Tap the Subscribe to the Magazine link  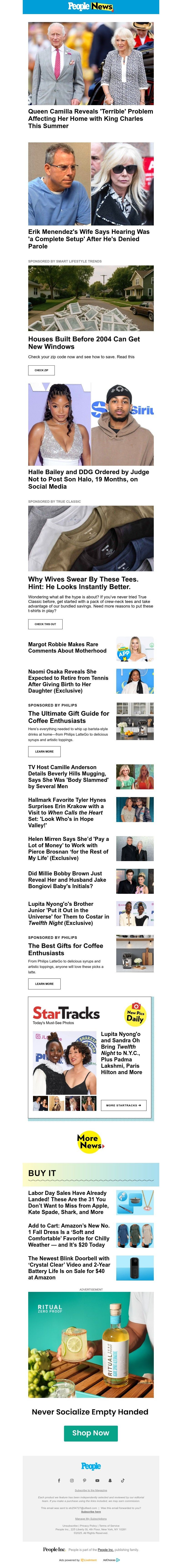pyautogui.click(x=90, y=1490)
